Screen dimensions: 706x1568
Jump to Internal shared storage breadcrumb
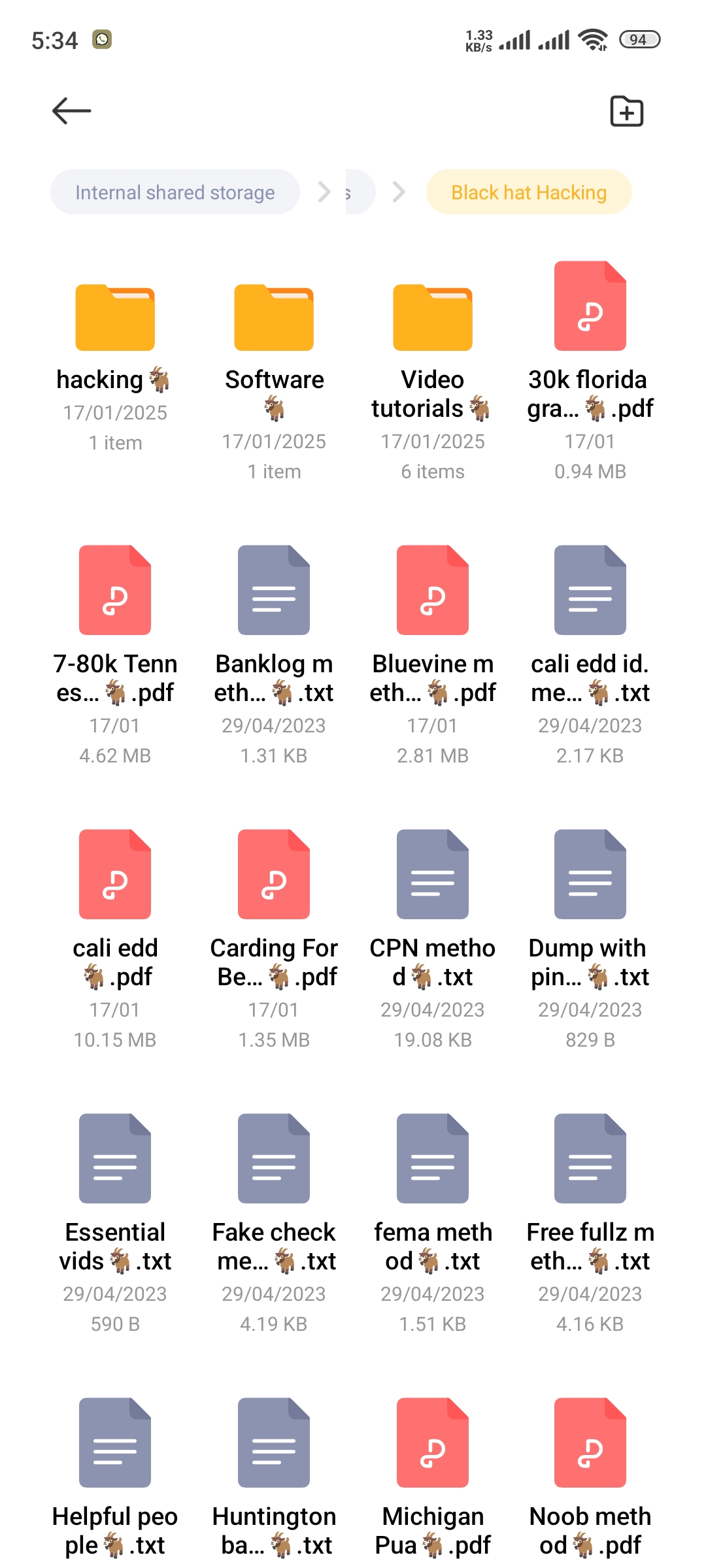(x=175, y=192)
